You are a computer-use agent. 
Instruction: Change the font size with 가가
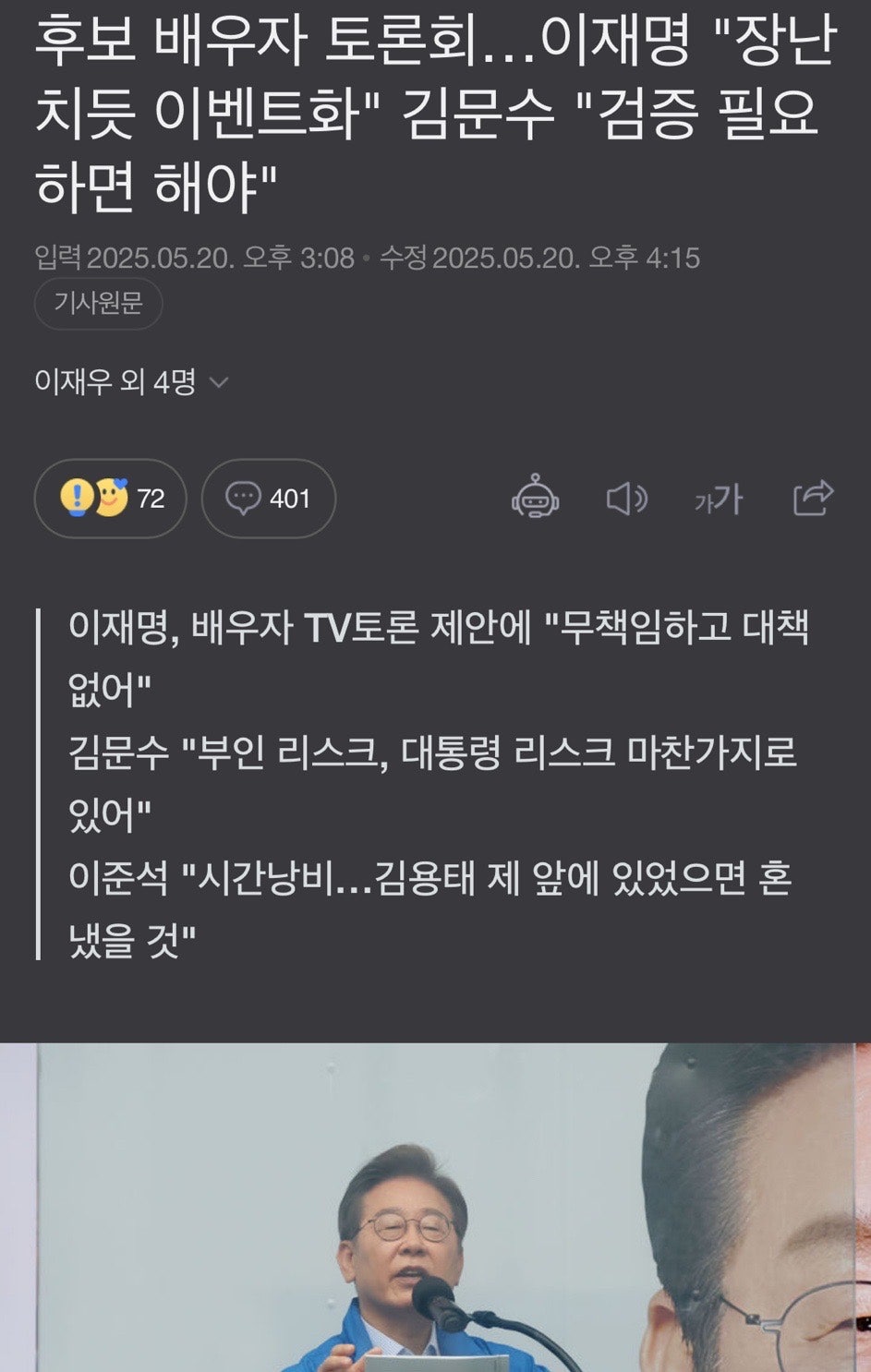point(719,499)
